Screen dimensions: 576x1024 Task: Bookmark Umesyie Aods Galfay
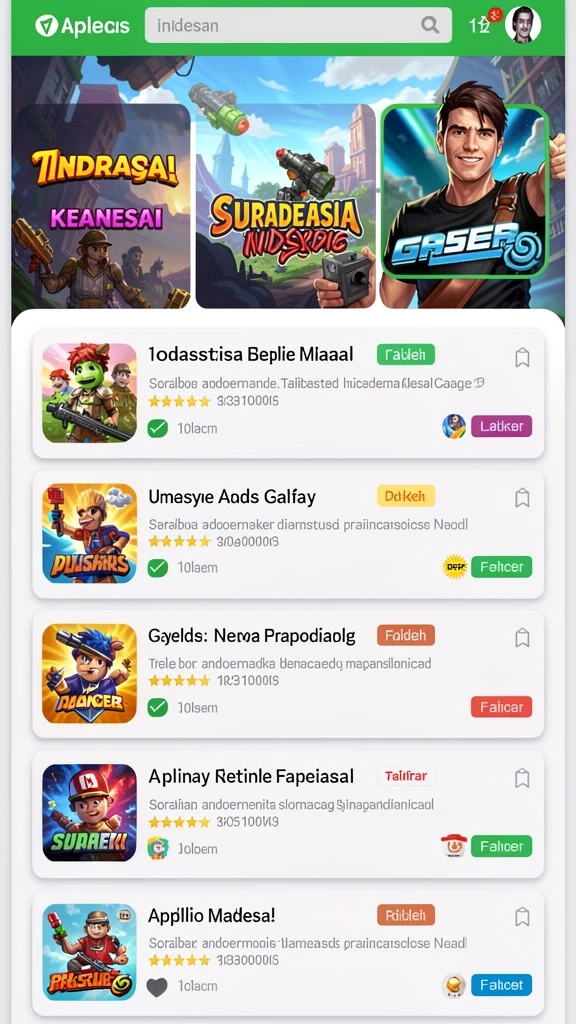[x=522, y=498]
